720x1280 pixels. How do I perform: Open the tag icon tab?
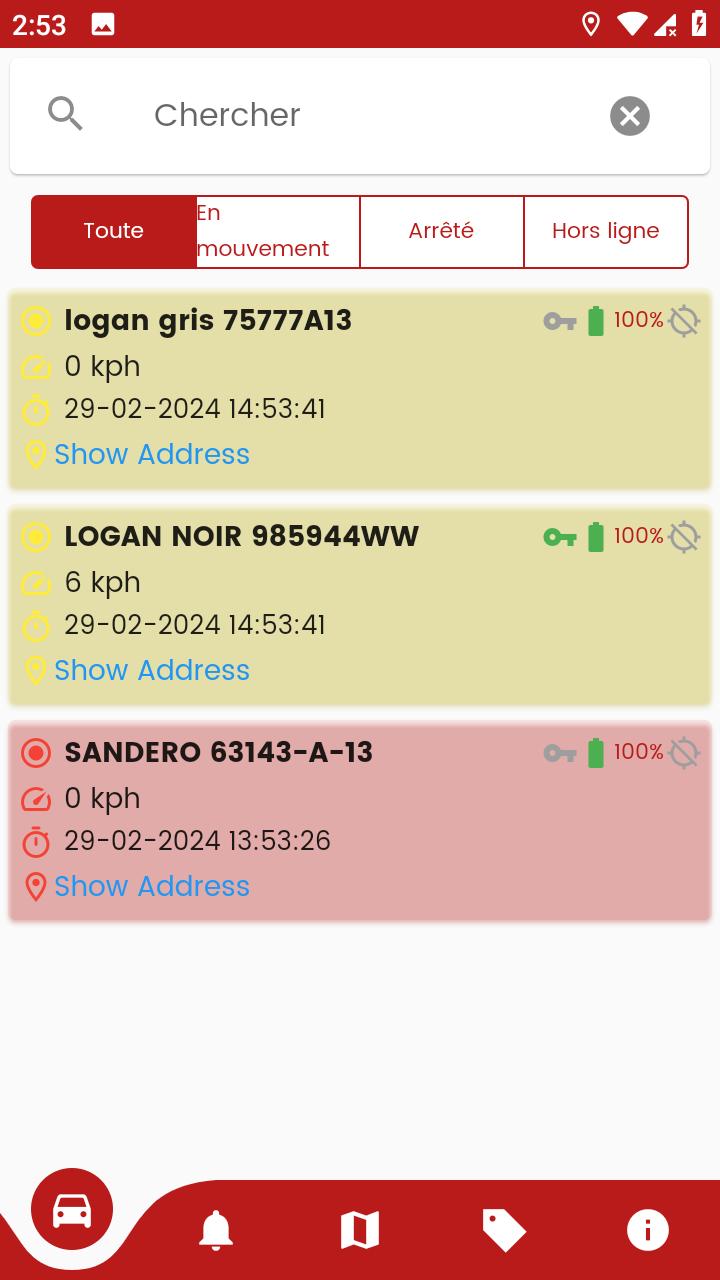pyautogui.click(x=504, y=1230)
